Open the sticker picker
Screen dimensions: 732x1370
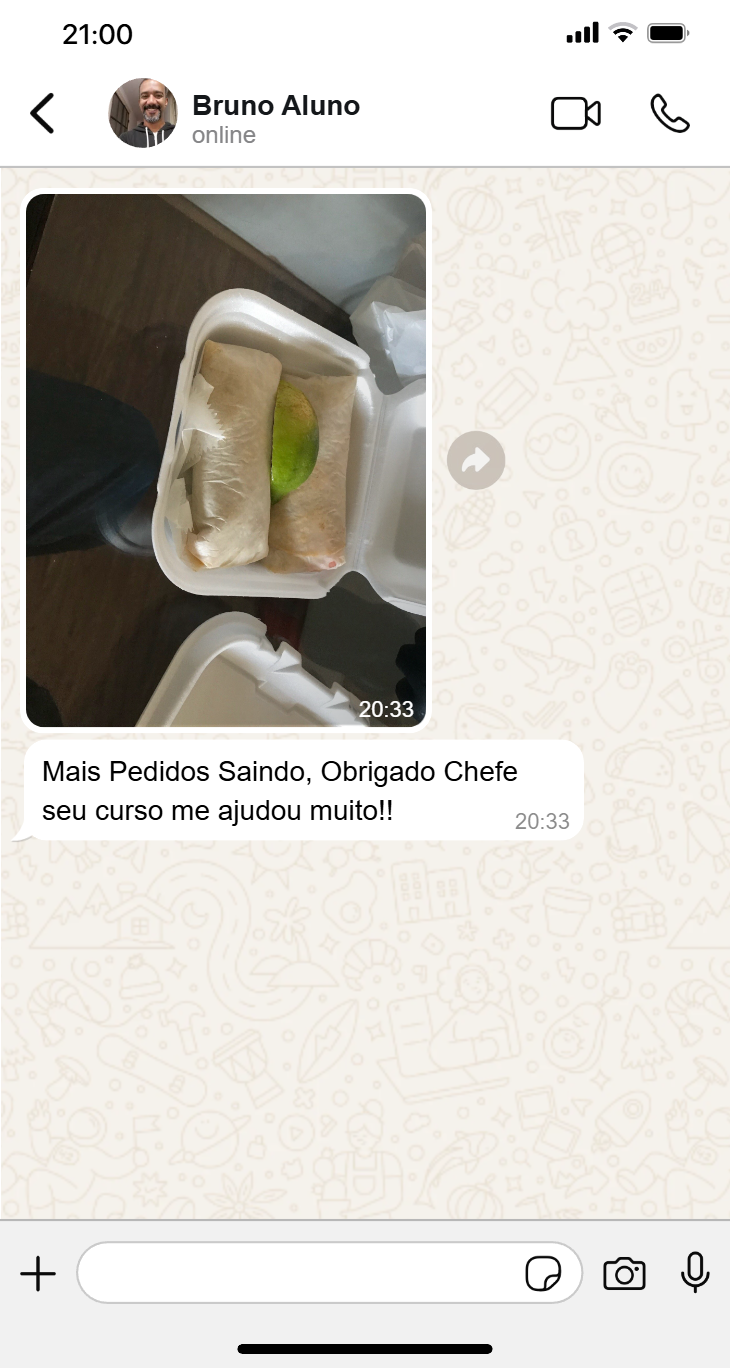tap(543, 1274)
